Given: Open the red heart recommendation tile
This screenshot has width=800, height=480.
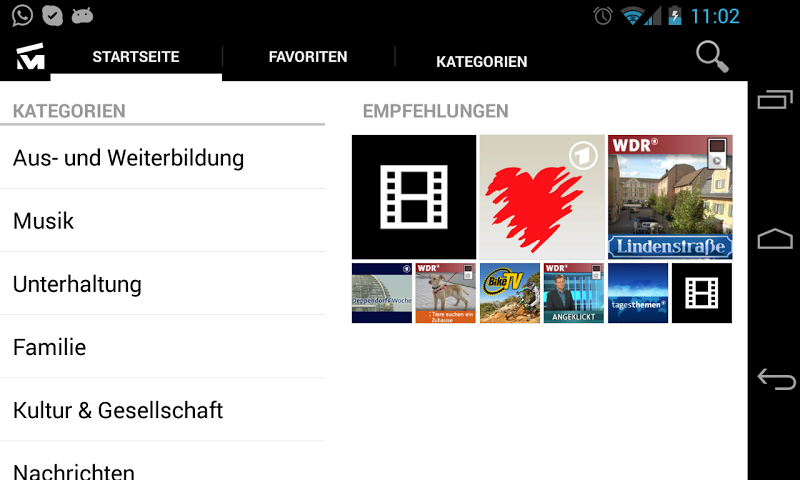Looking at the screenshot, I should click(541, 197).
